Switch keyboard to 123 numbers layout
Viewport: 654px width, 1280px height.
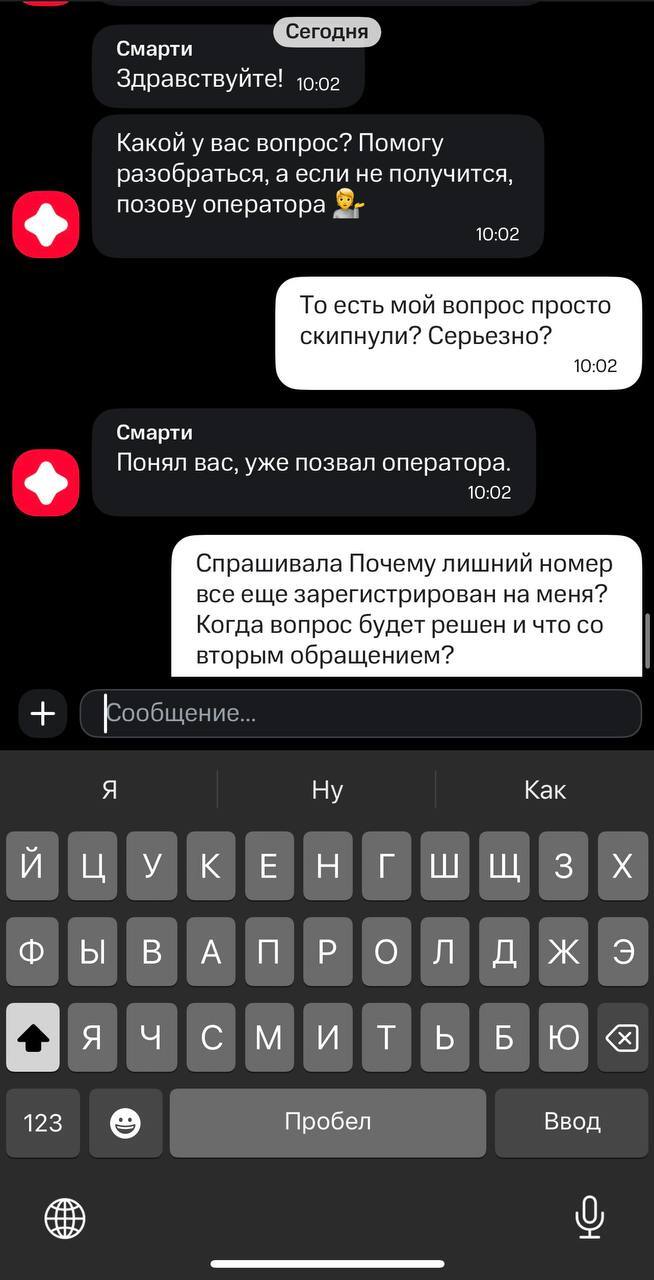click(42, 1123)
